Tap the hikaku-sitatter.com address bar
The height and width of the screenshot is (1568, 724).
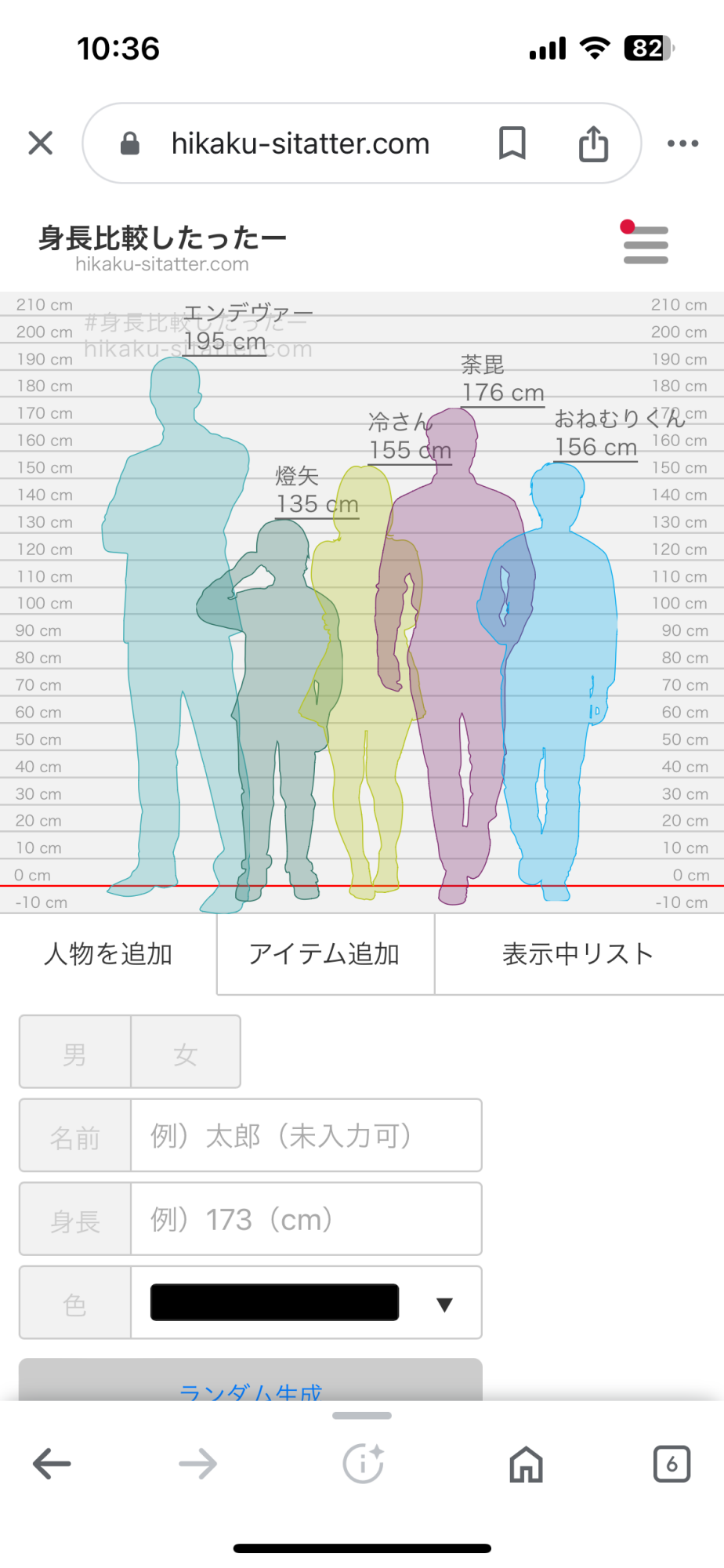coord(300,143)
